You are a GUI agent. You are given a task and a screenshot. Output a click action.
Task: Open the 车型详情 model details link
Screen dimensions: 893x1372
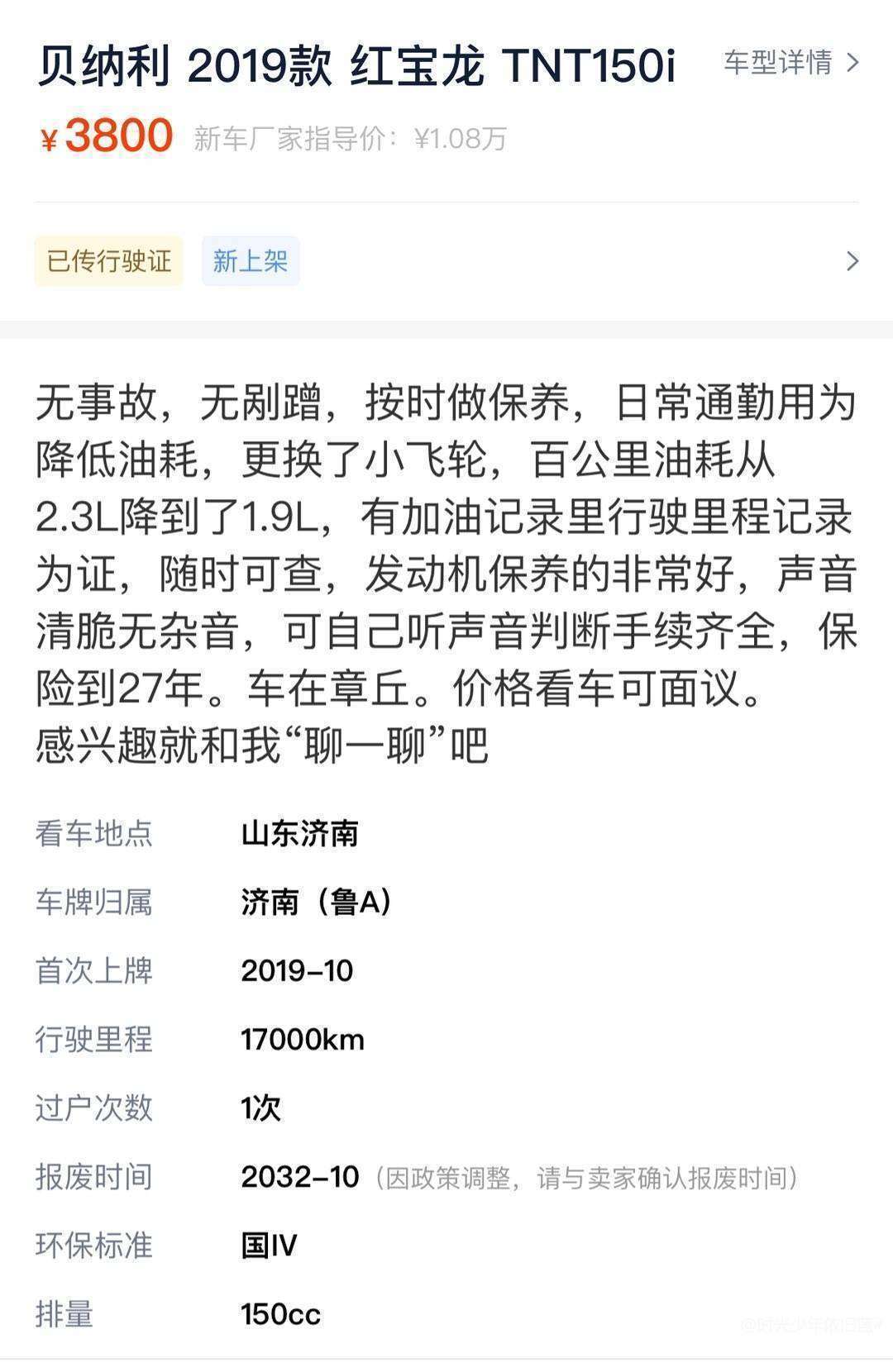791,63
